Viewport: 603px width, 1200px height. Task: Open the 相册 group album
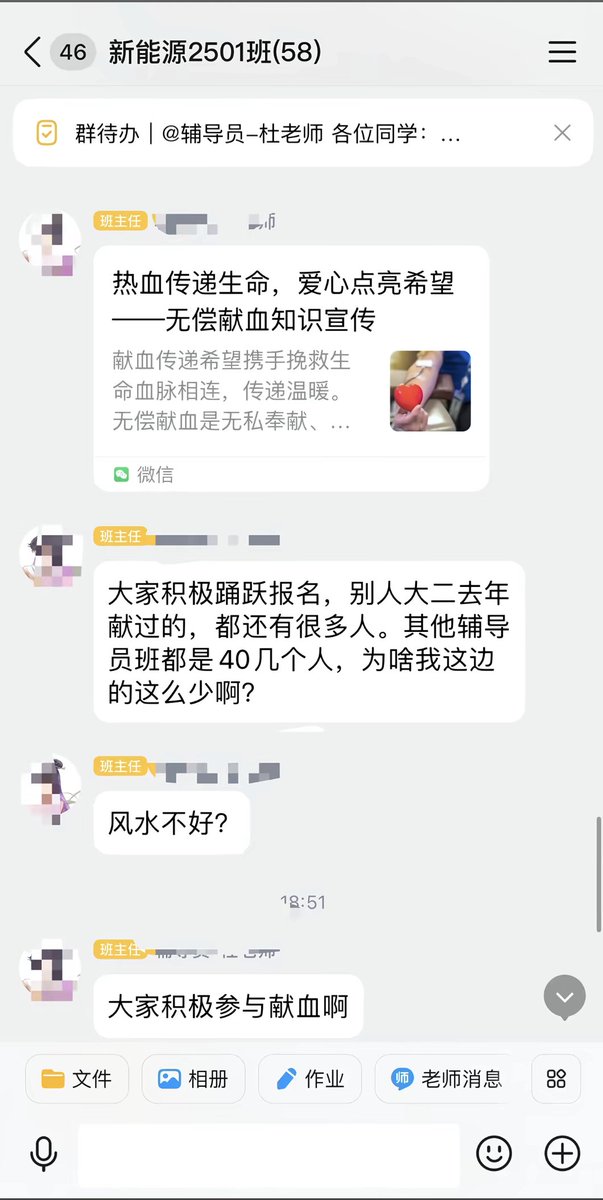194,1079
